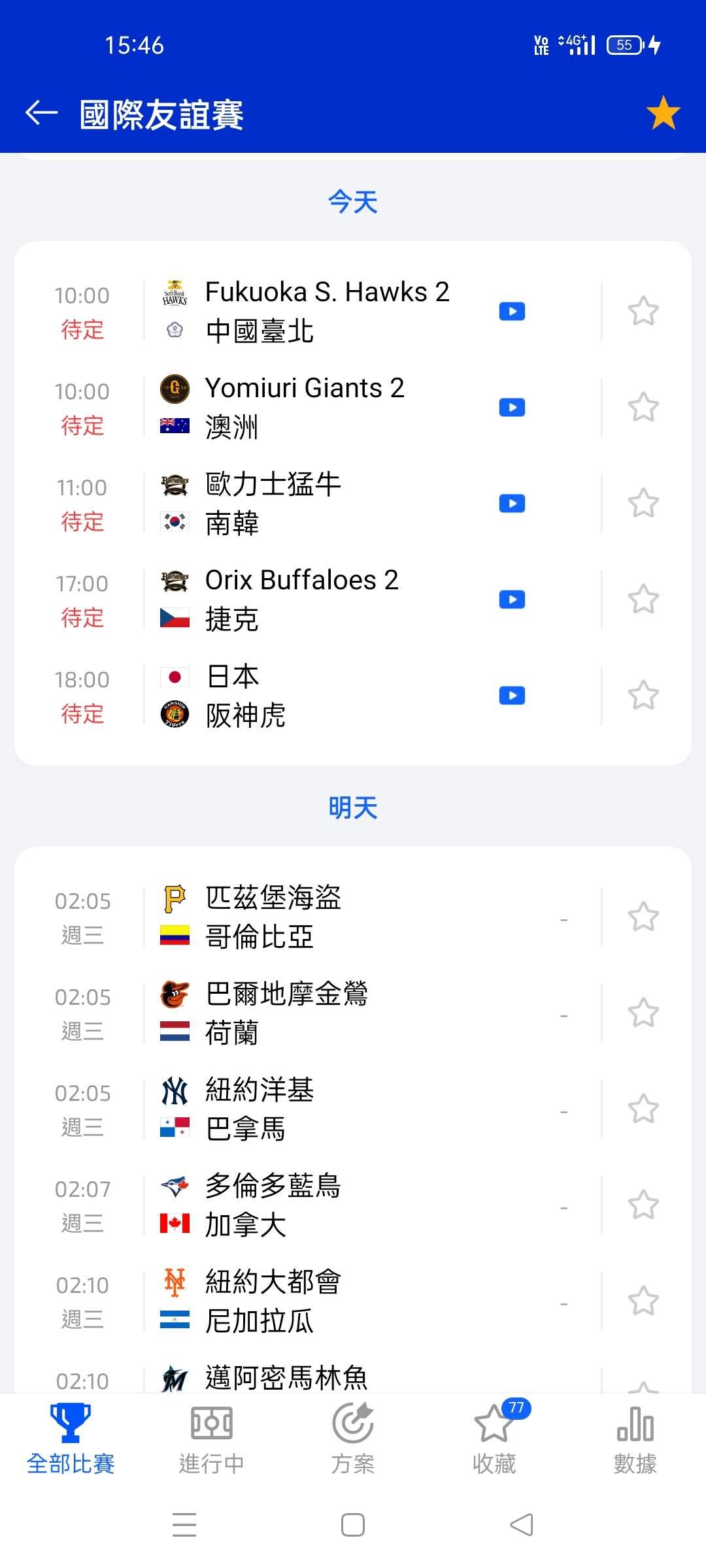The image size is (706, 1568).
Task: Star the 多倫多藍鳥 vs 加拿大 game
Action: click(643, 1205)
